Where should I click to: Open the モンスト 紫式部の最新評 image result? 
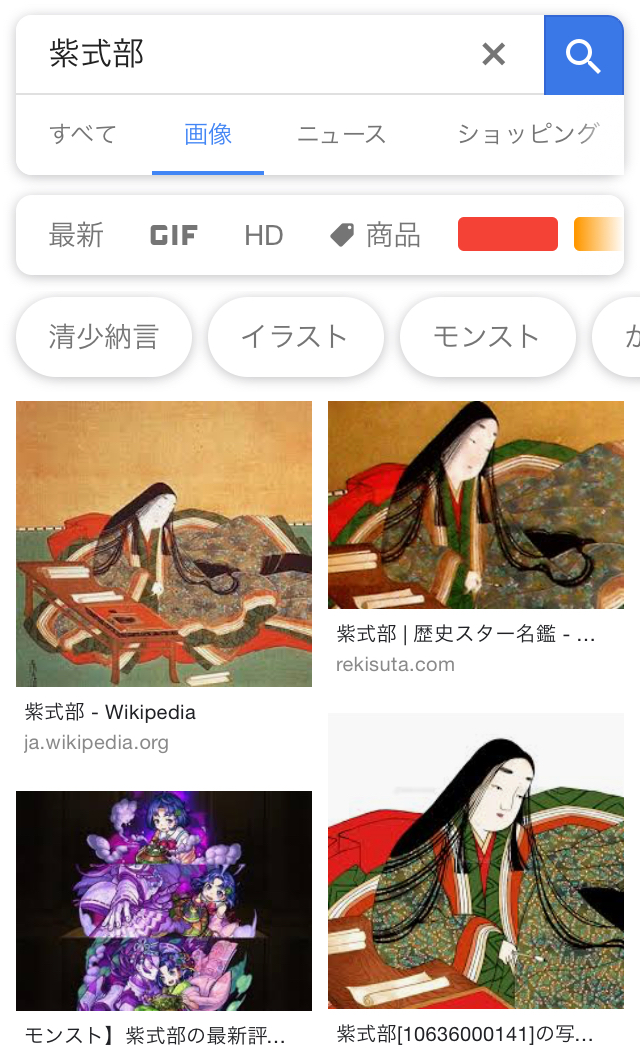tap(164, 900)
